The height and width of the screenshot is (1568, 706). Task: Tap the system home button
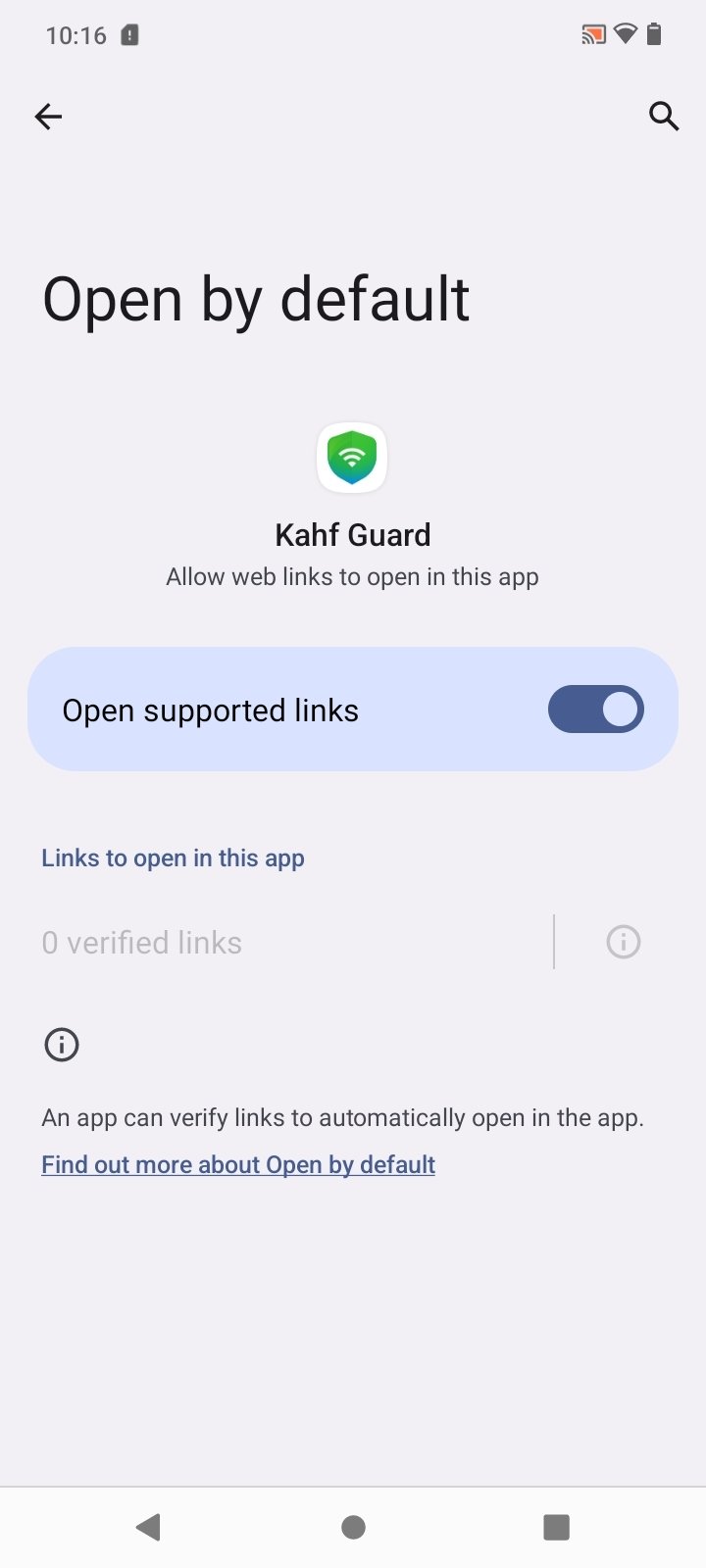[x=353, y=1527]
